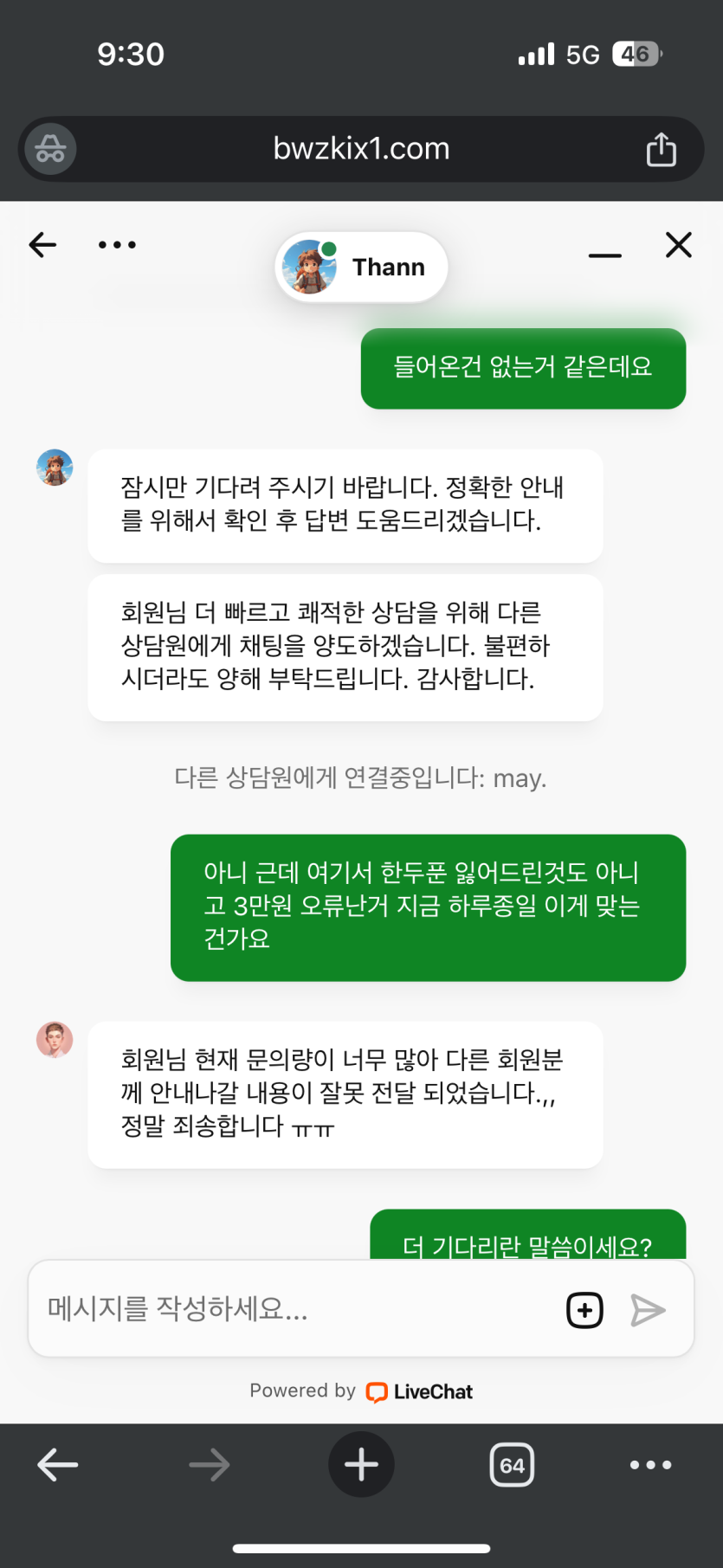Send the typed message

pos(648,1310)
